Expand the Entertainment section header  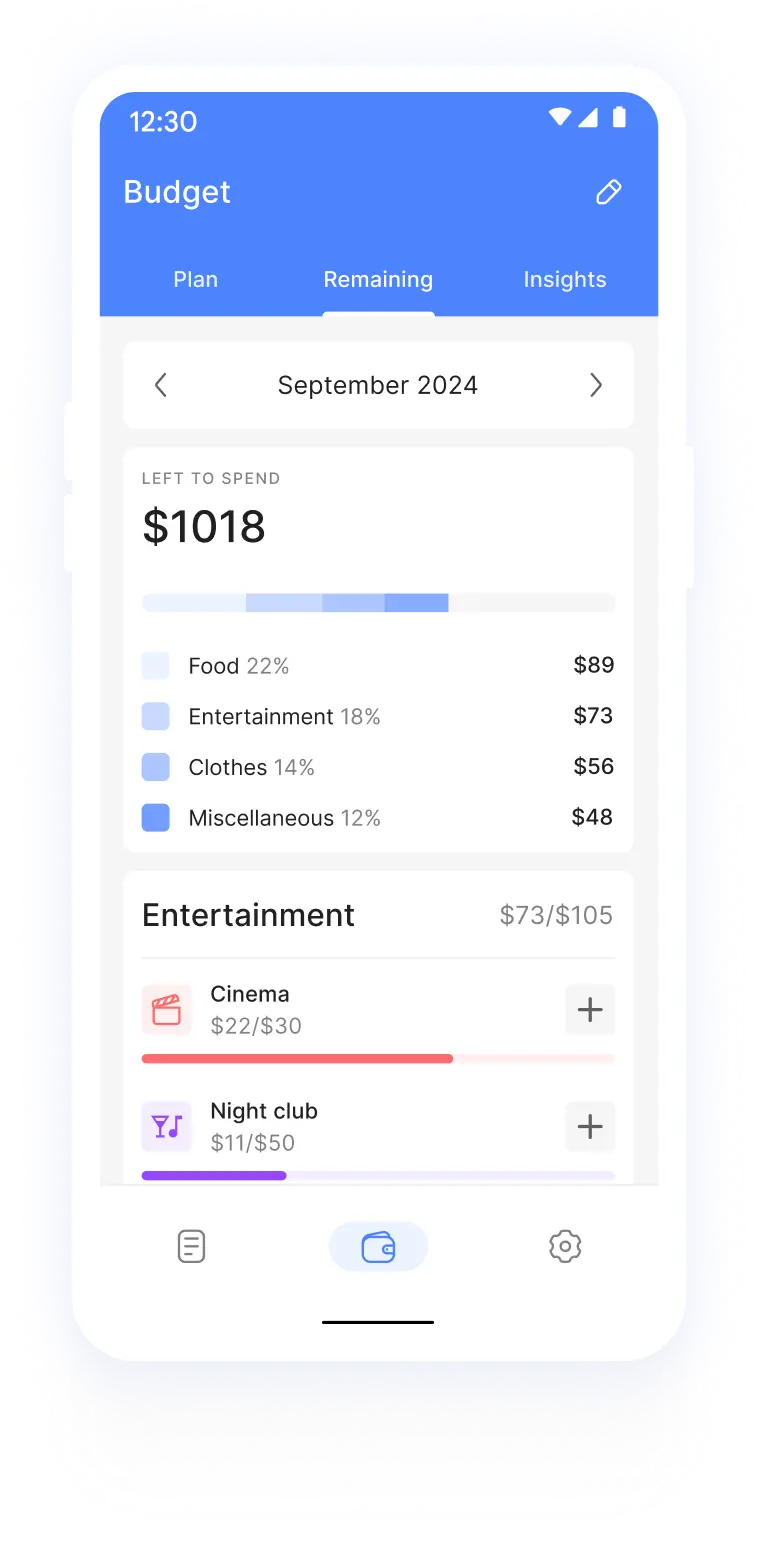[x=248, y=915]
